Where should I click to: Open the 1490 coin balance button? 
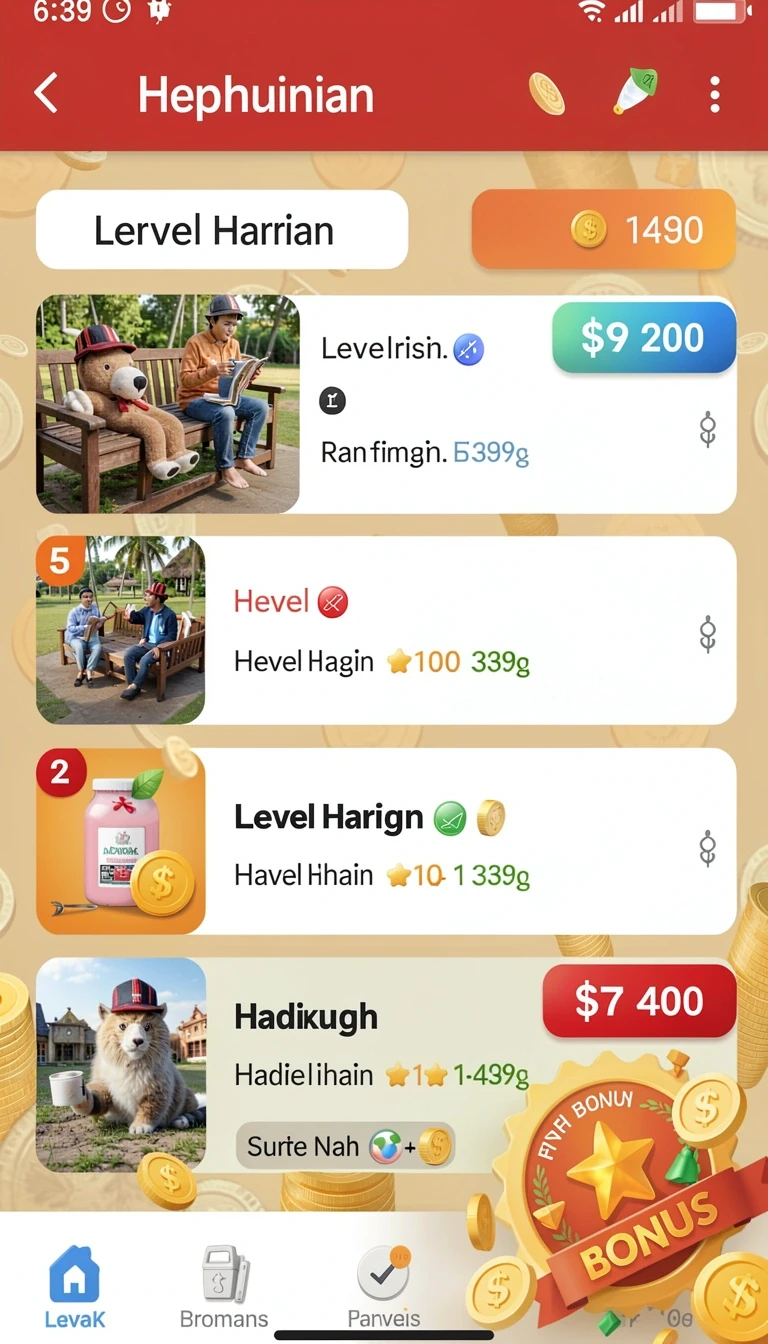[604, 230]
